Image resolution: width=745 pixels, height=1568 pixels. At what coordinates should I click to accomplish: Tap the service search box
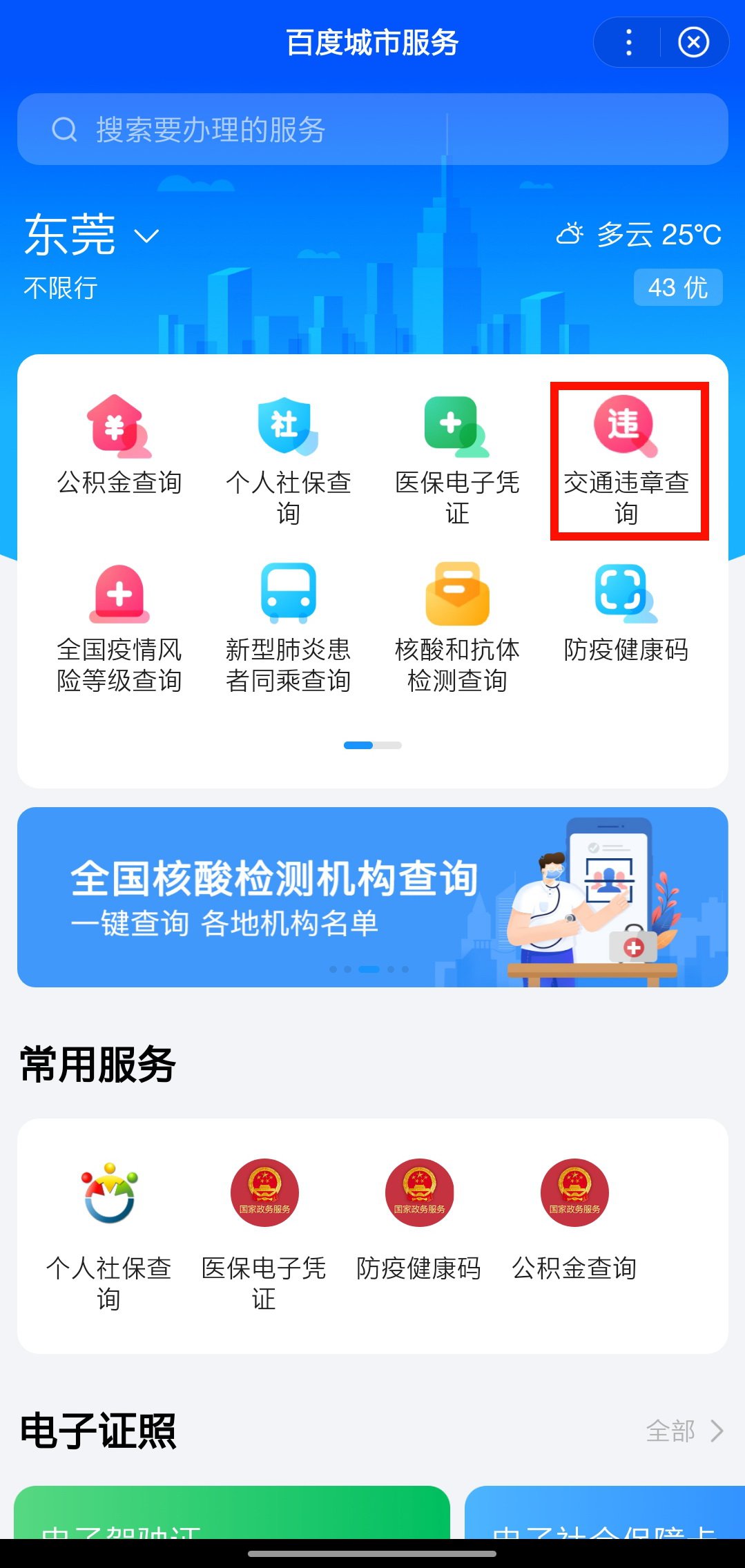(x=373, y=129)
